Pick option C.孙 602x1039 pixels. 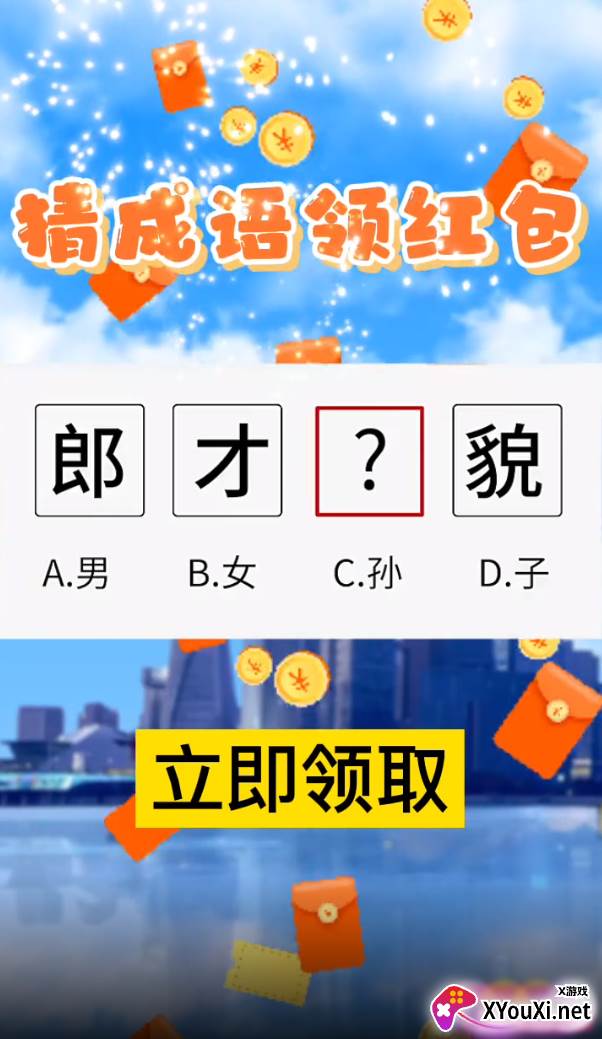368,573
